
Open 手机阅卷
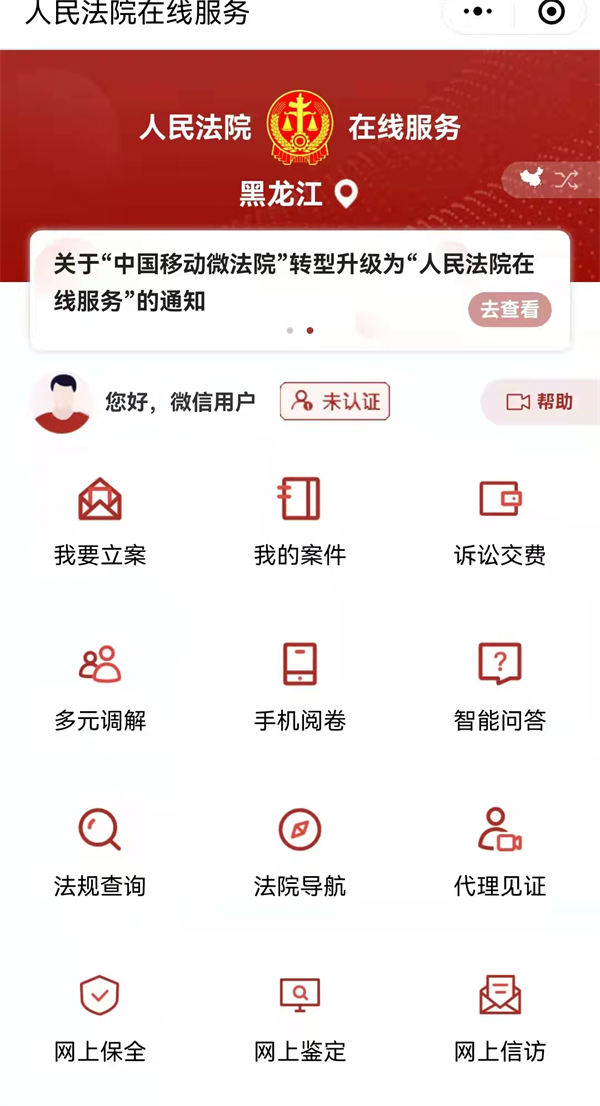(x=300, y=687)
